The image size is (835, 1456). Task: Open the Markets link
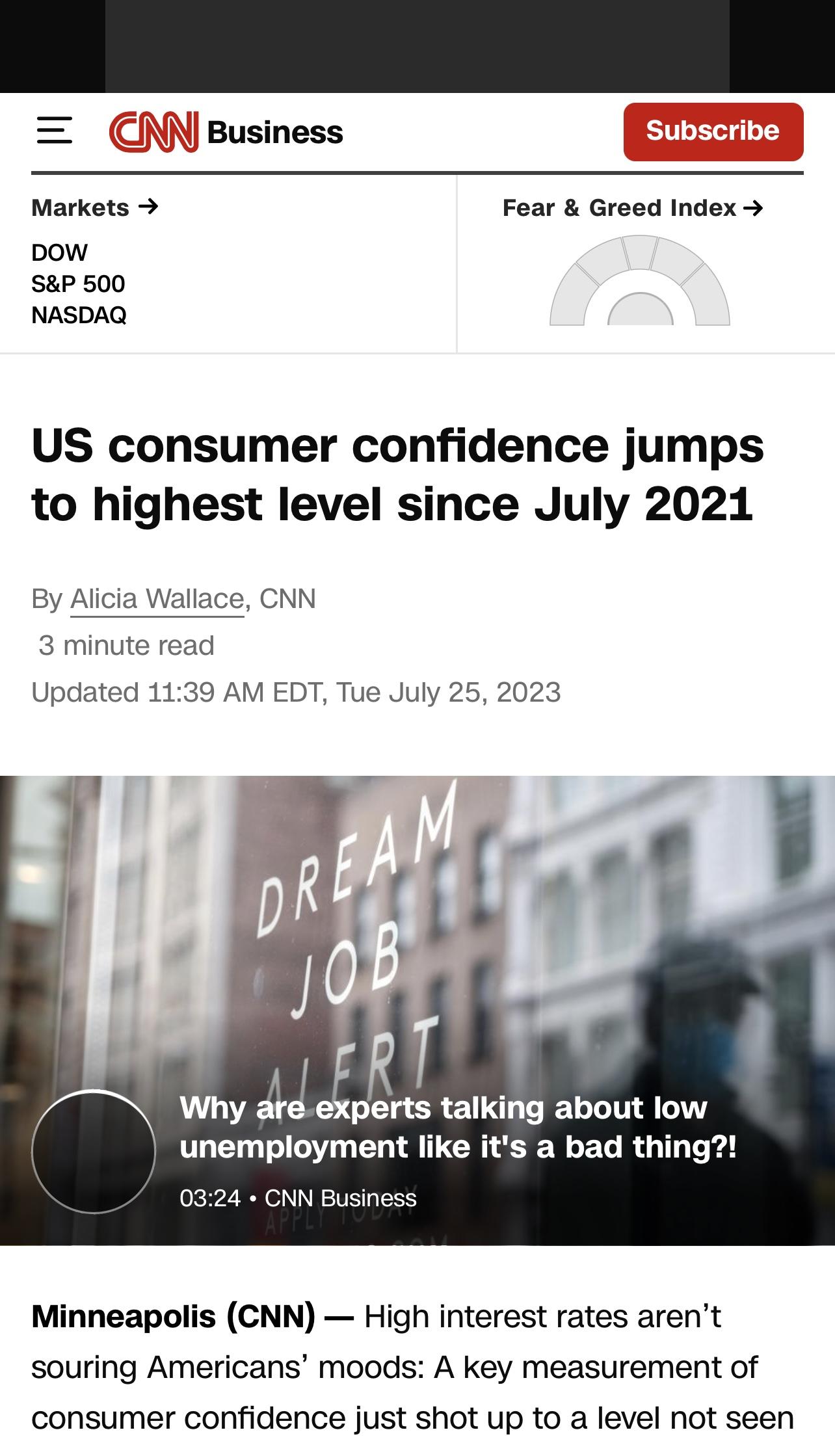pos(95,207)
